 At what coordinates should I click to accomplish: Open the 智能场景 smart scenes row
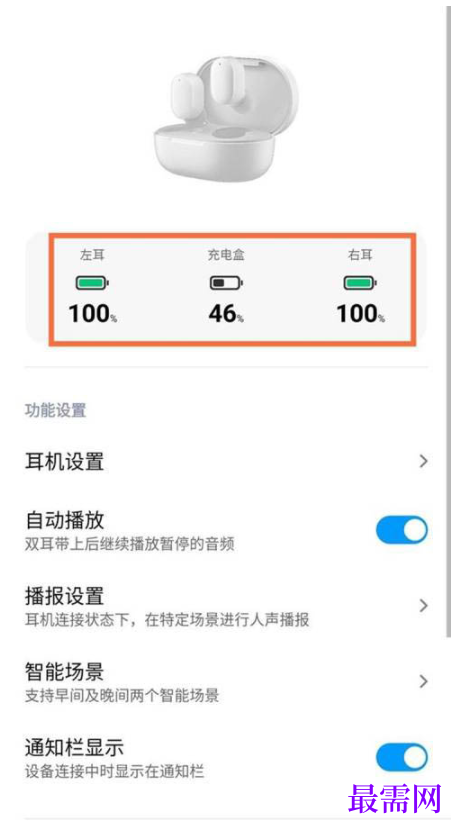click(227, 681)
